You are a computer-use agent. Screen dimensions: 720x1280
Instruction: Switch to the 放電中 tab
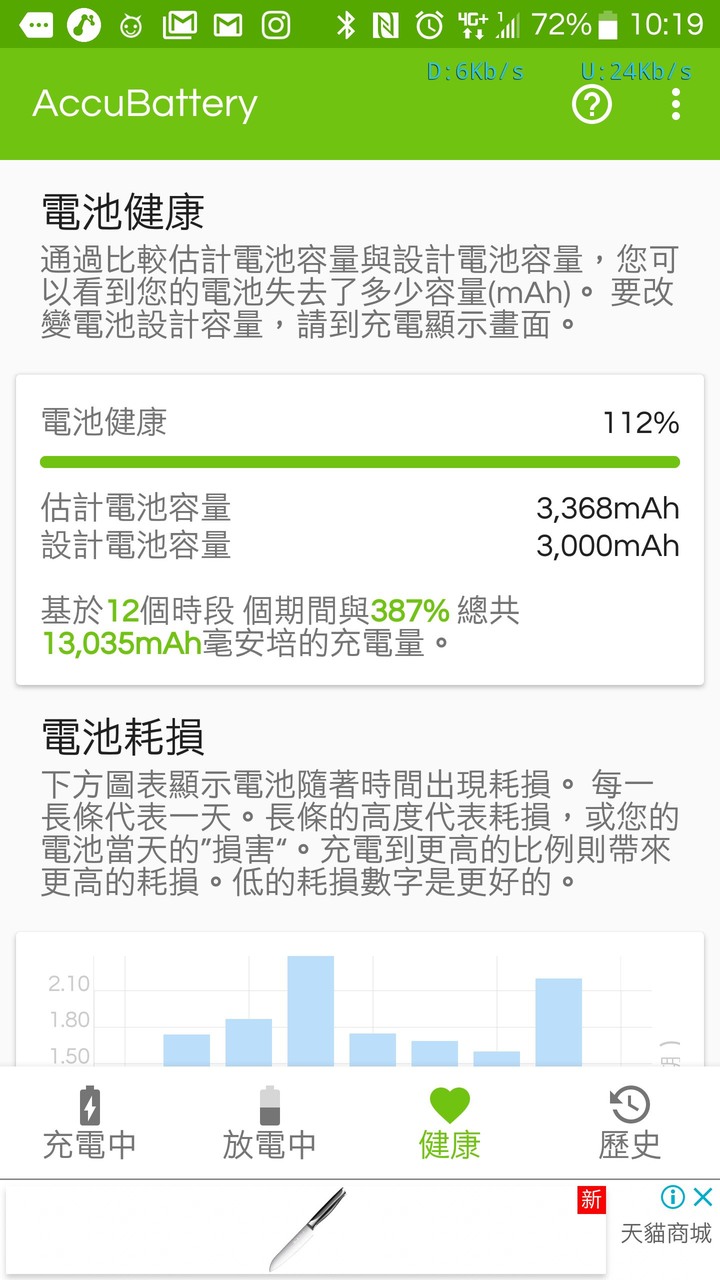tap(270, 1123)
